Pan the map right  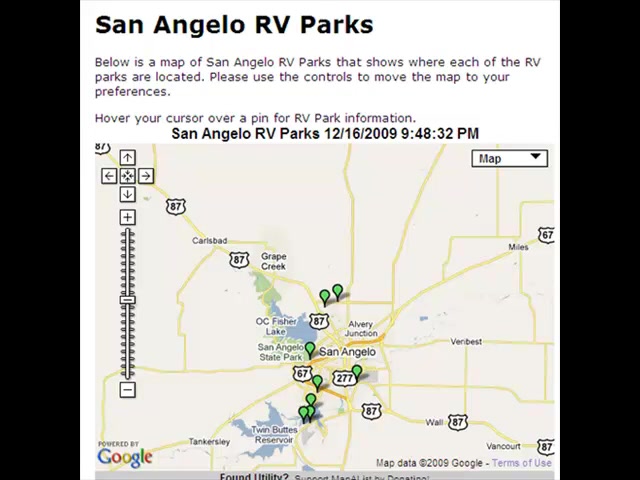click(x=146, y=176)
